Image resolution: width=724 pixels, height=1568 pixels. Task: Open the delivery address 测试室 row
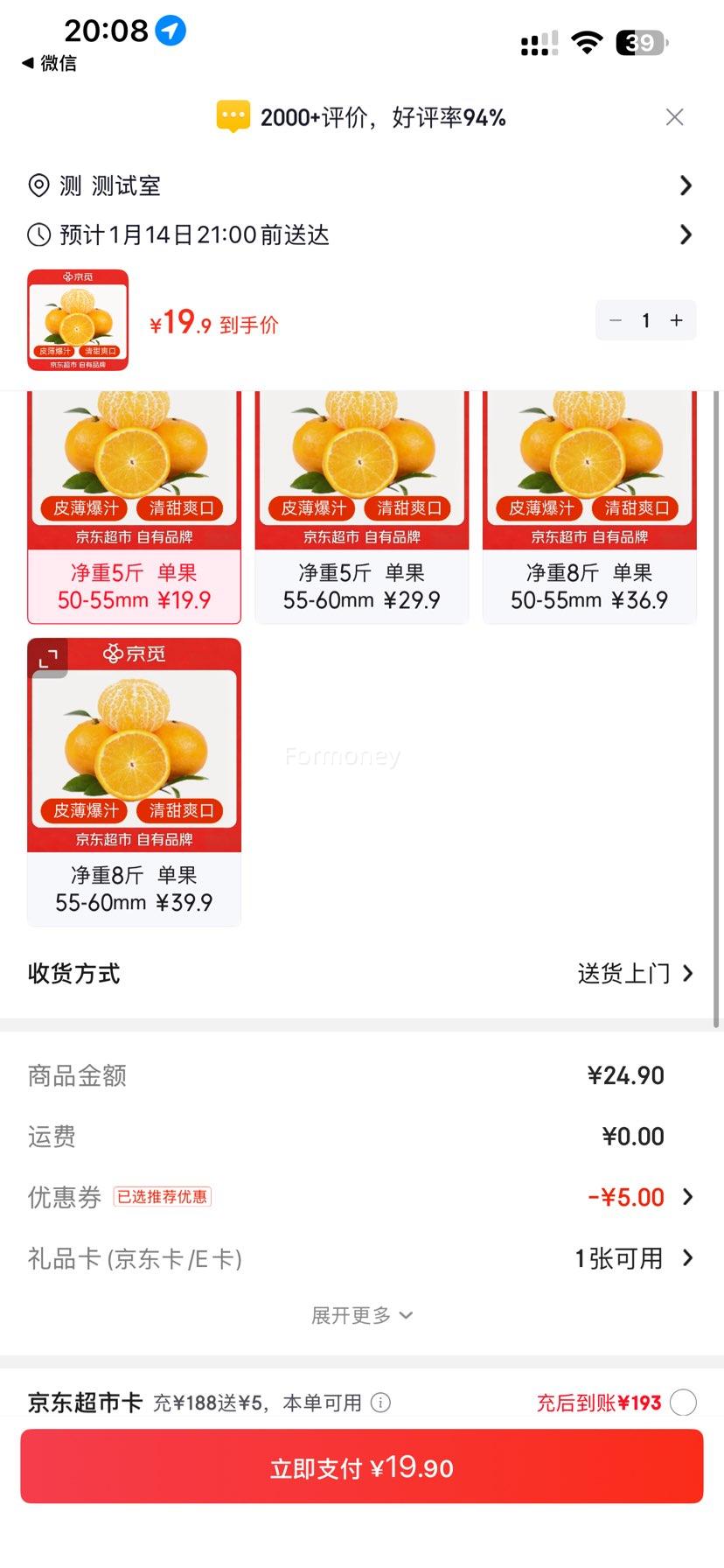coord(360,185)
